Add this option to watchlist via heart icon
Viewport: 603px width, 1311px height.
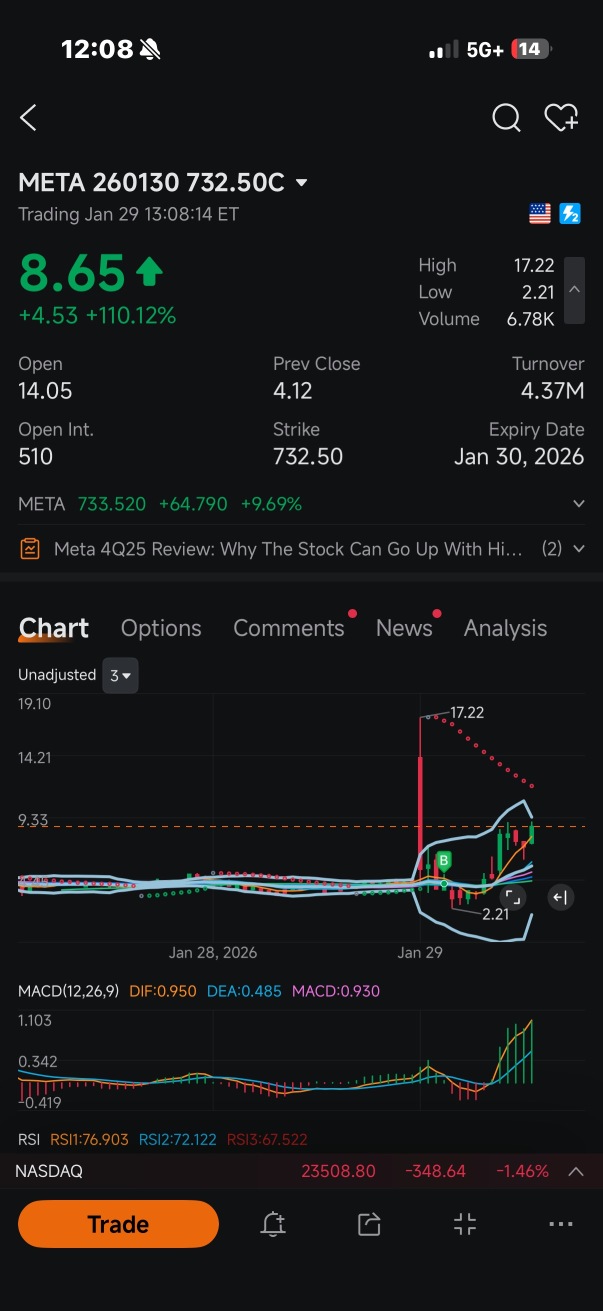(561, 118)
